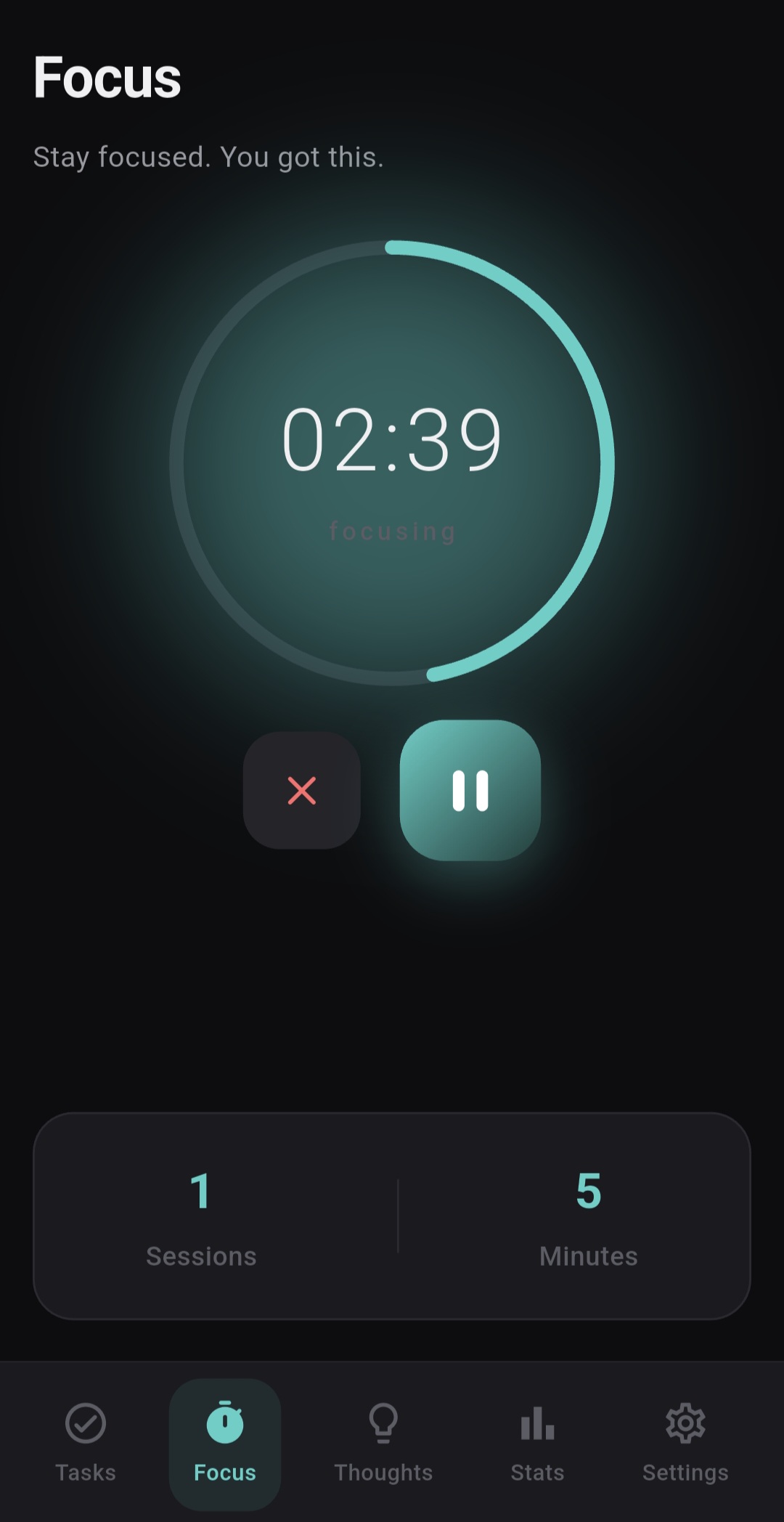
Task: Tap the Minutes counter showing 5
Action: [588, 1213]
